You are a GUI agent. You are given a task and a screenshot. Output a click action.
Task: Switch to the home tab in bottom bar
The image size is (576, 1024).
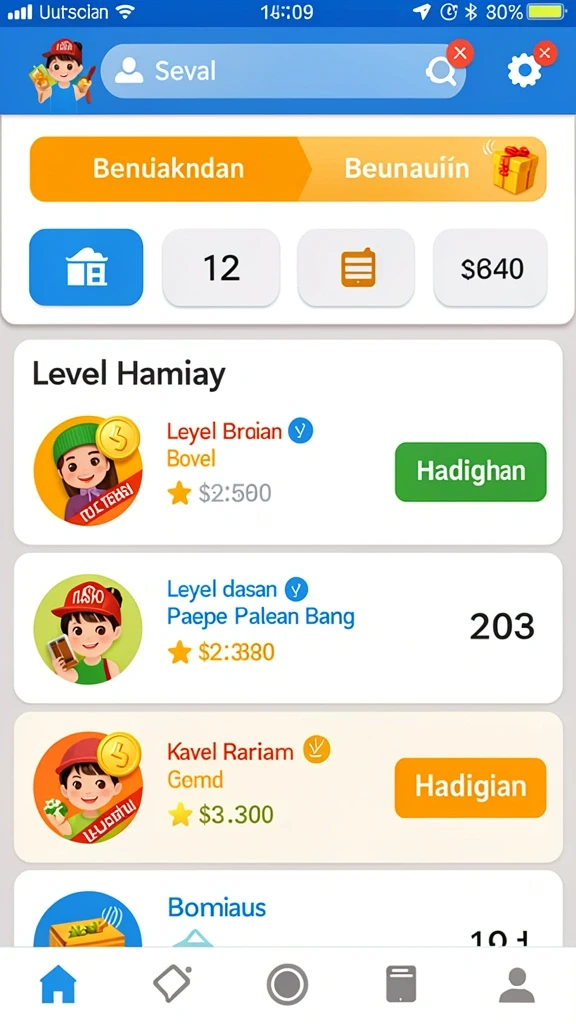point(59,984)
